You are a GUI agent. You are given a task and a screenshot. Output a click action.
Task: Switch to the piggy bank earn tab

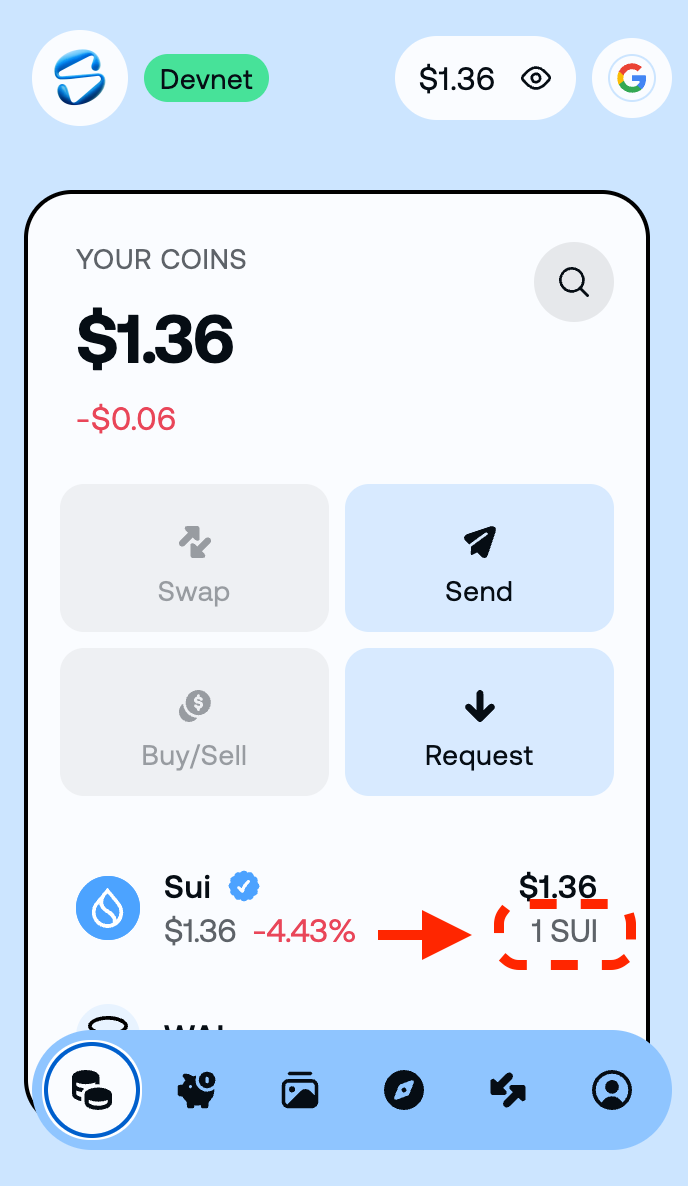tap(196, 1090)
